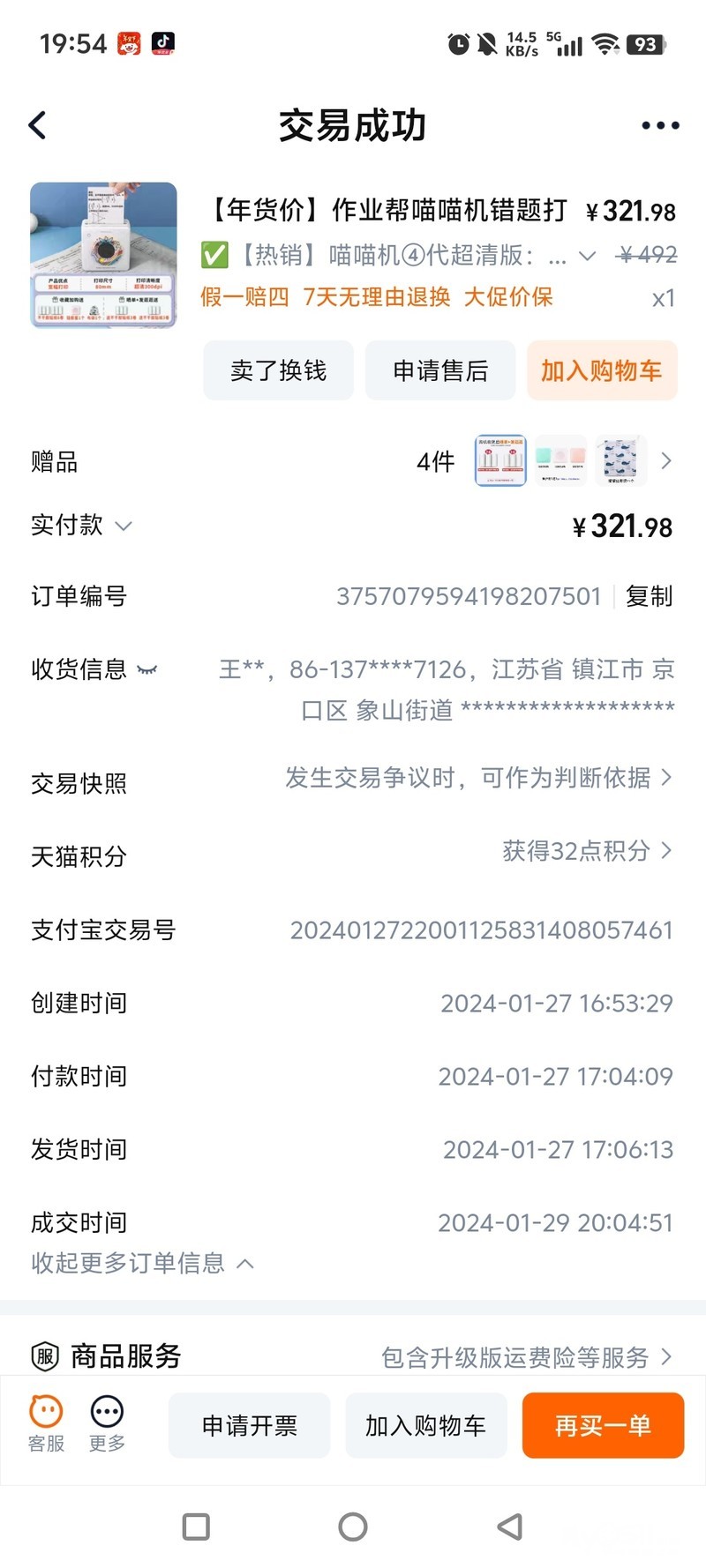Open the 喵喵机 product thumbnail

click(x=103, y=255)
